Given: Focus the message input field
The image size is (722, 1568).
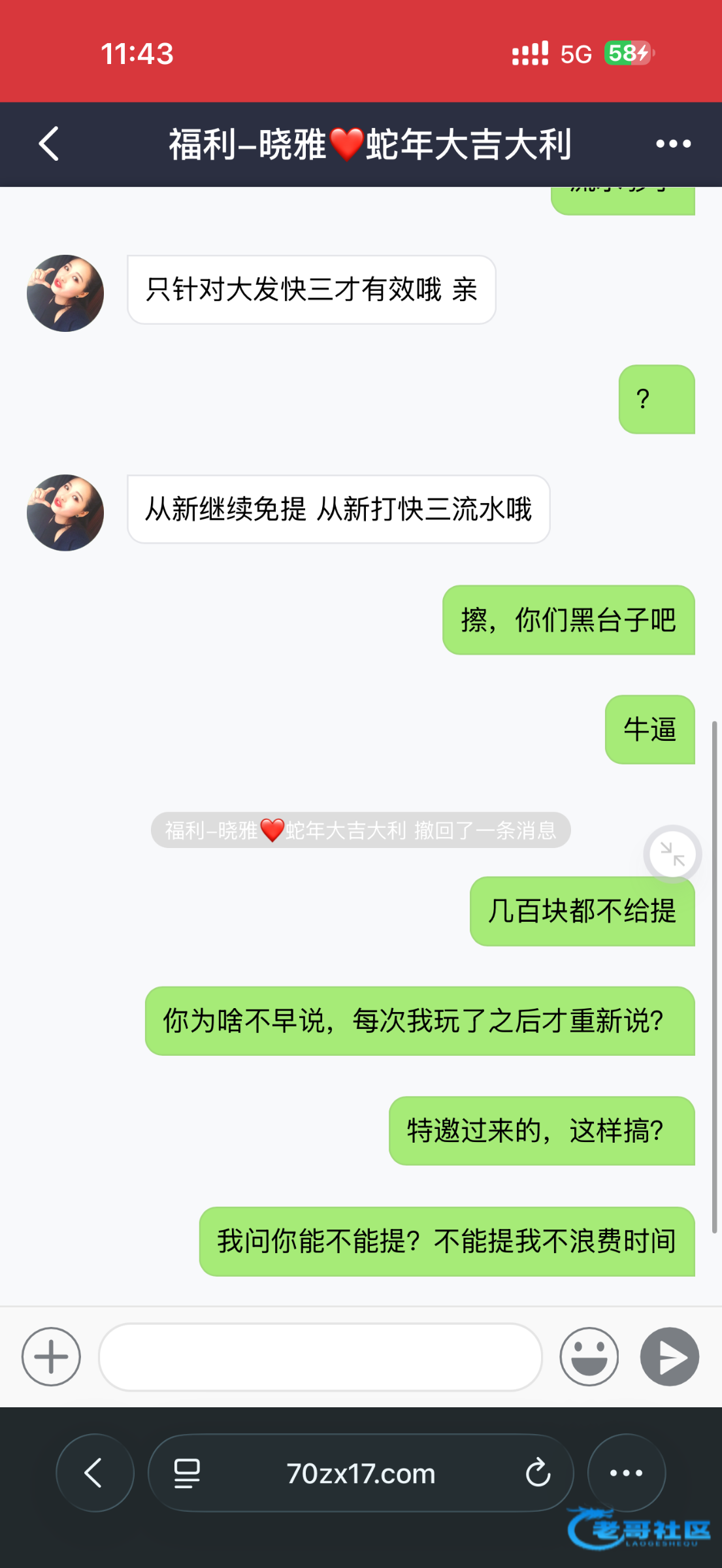Looking at the screenshot, I should click(320, 1356).
